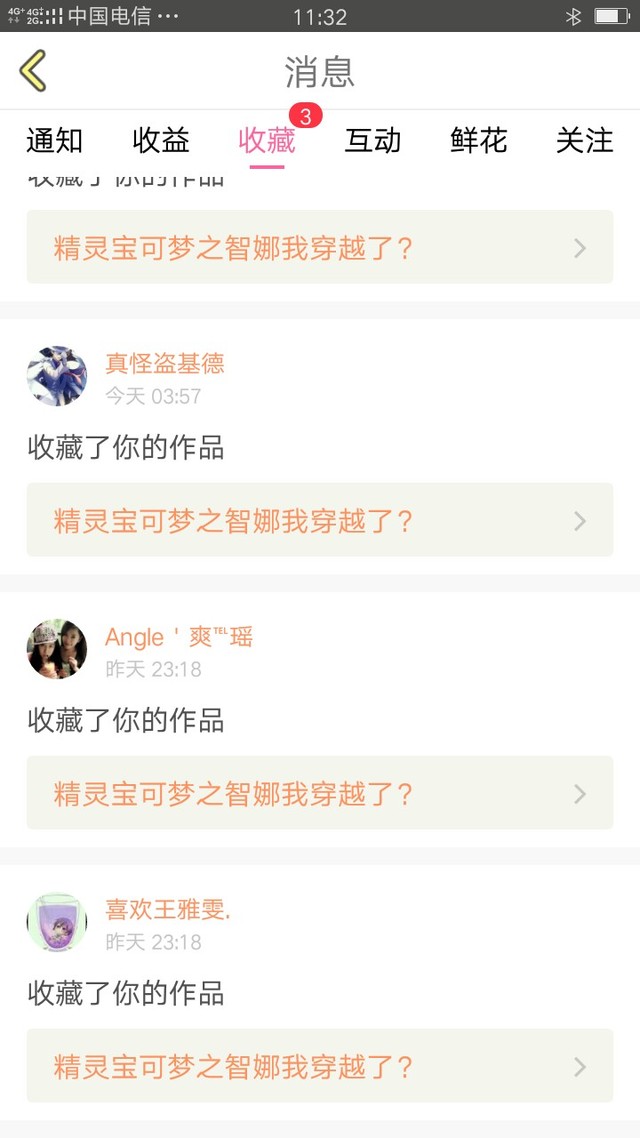Switch to the 鲜花 tab

click(x=479, y=141)
